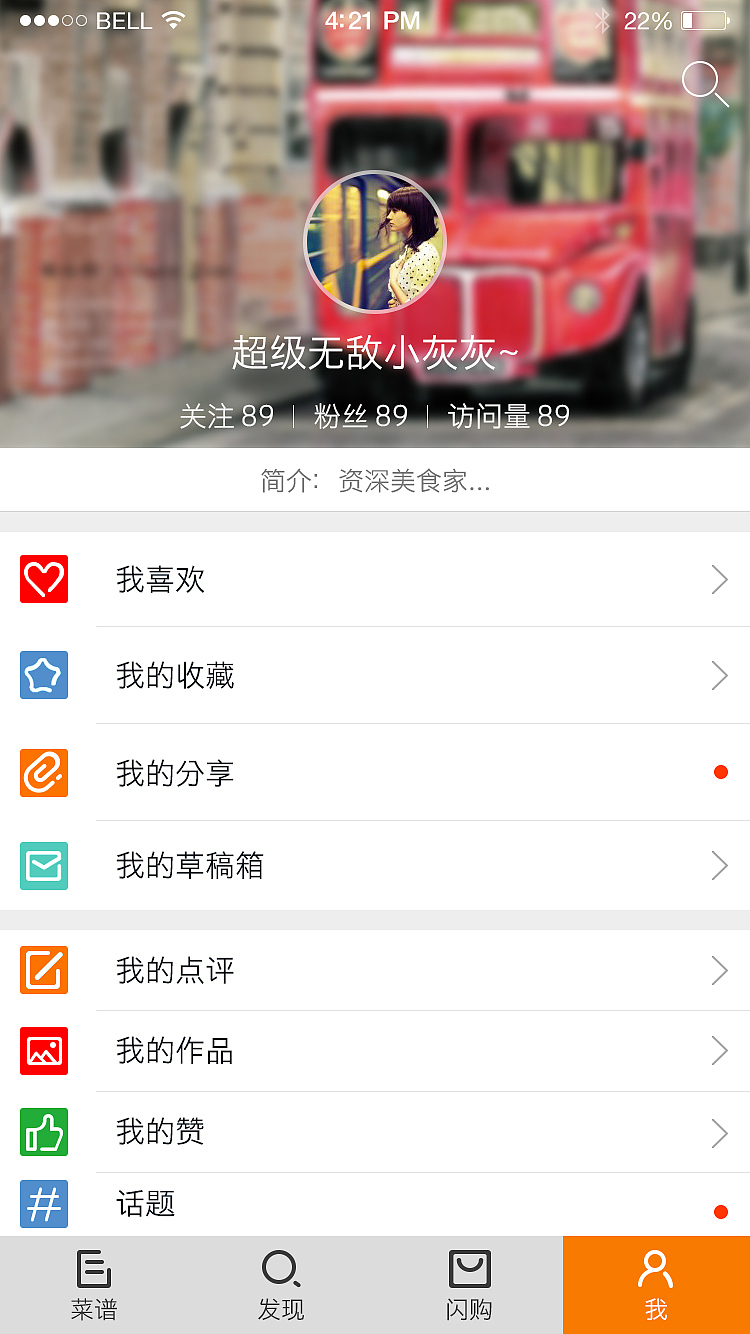
Task: Open the red heart icon for 我喜欢
Action: pos(43,580)
